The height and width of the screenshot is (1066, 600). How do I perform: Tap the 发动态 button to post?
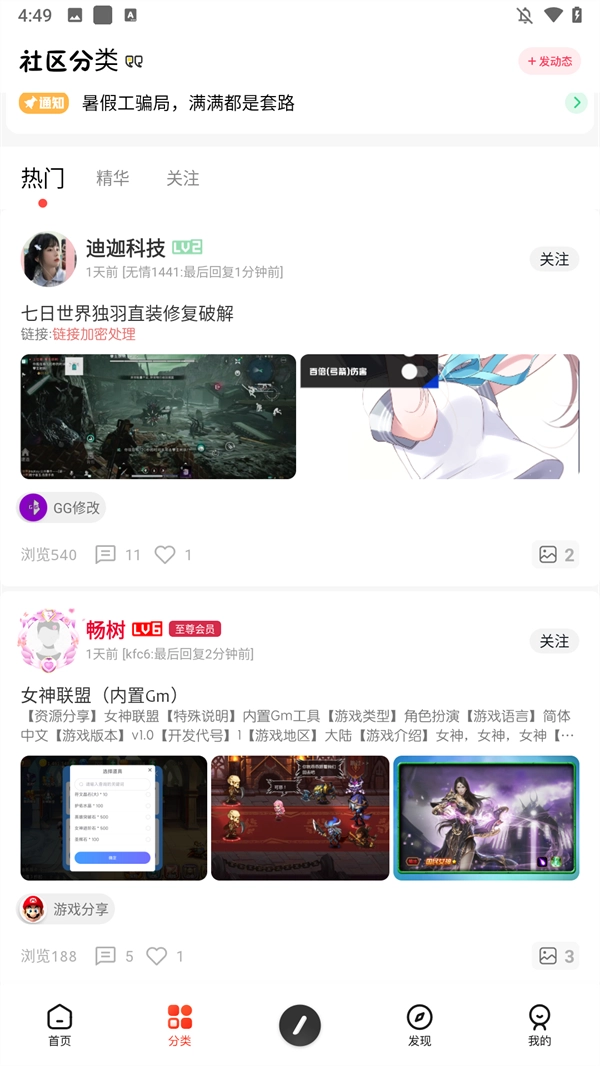pos(549,61)
